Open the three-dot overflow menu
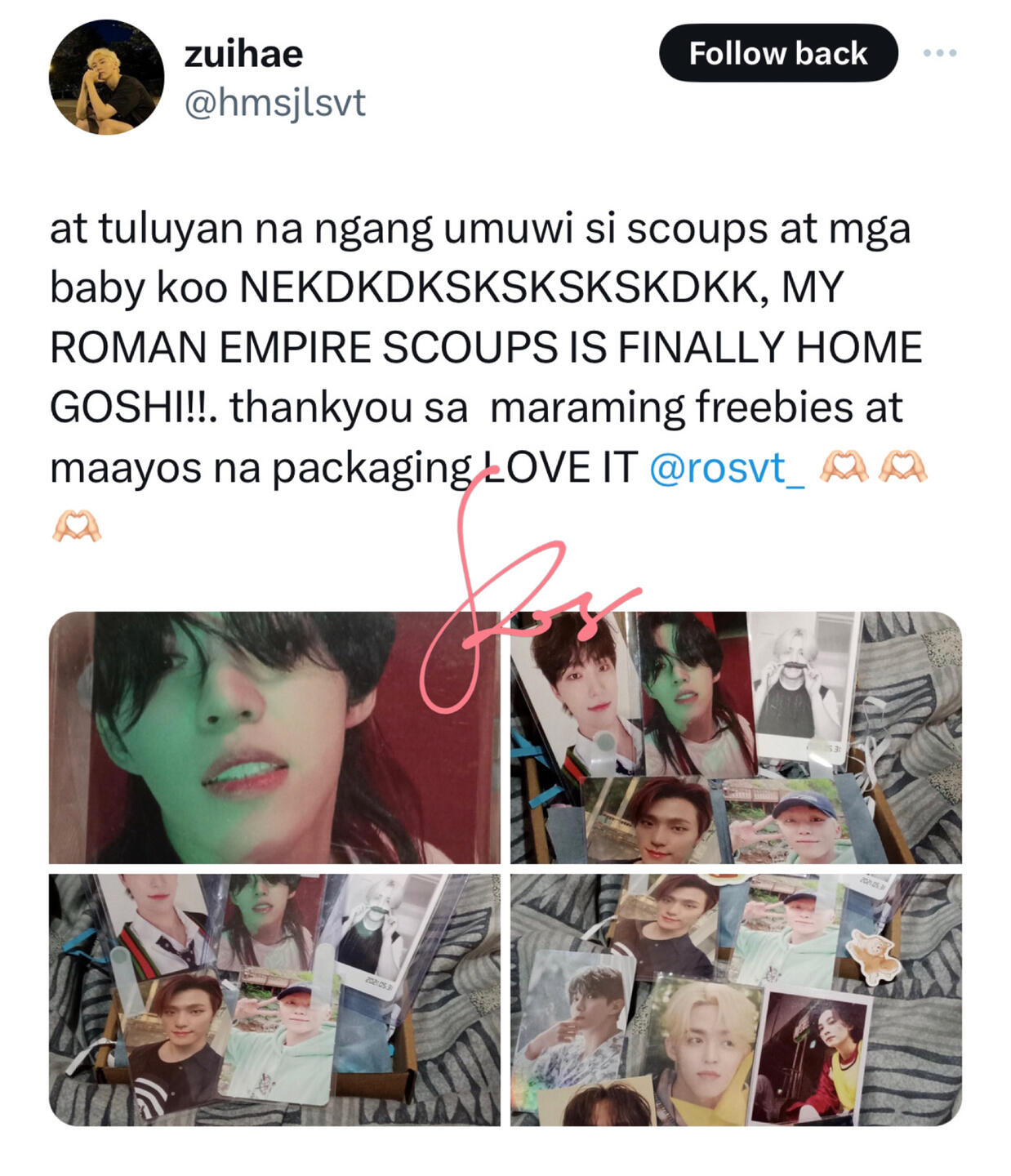 coord(939,53)
